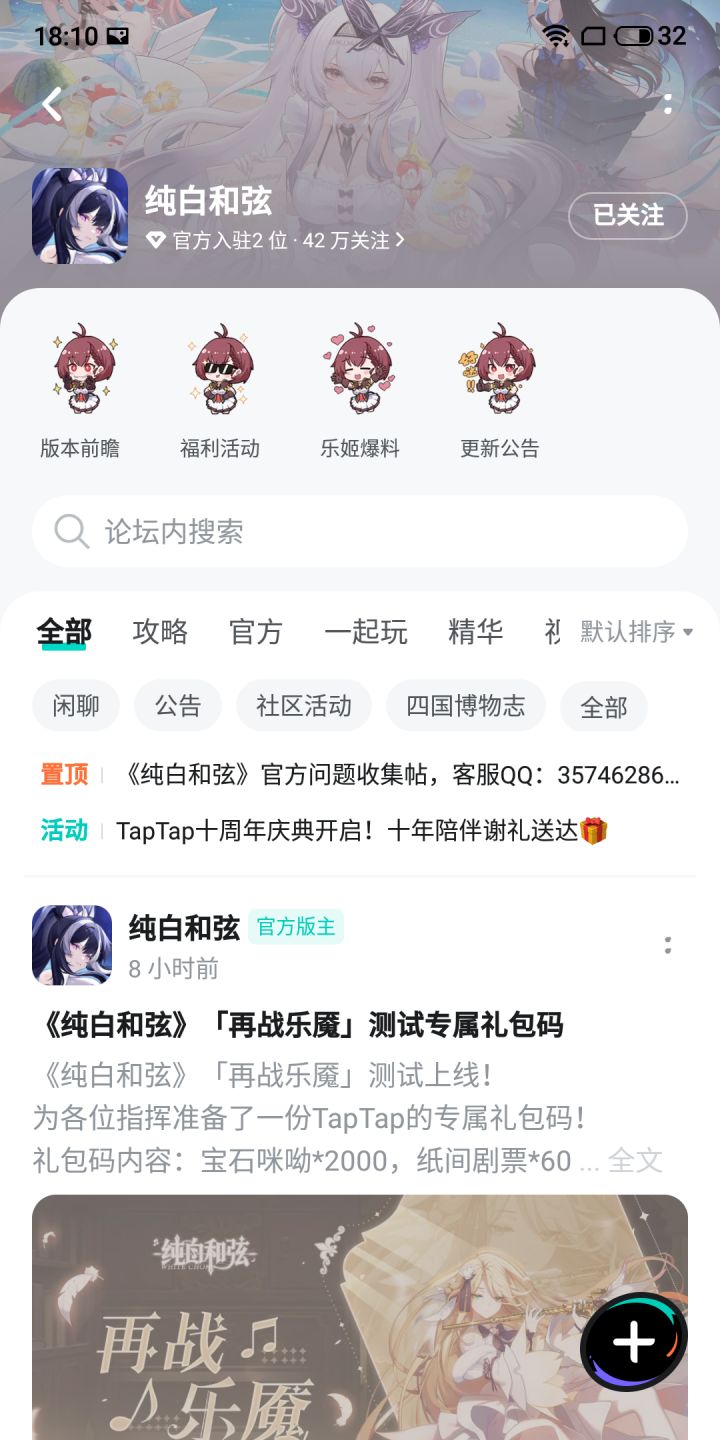Open the 默认排序 sort dropdown

(x=628, y=631)
